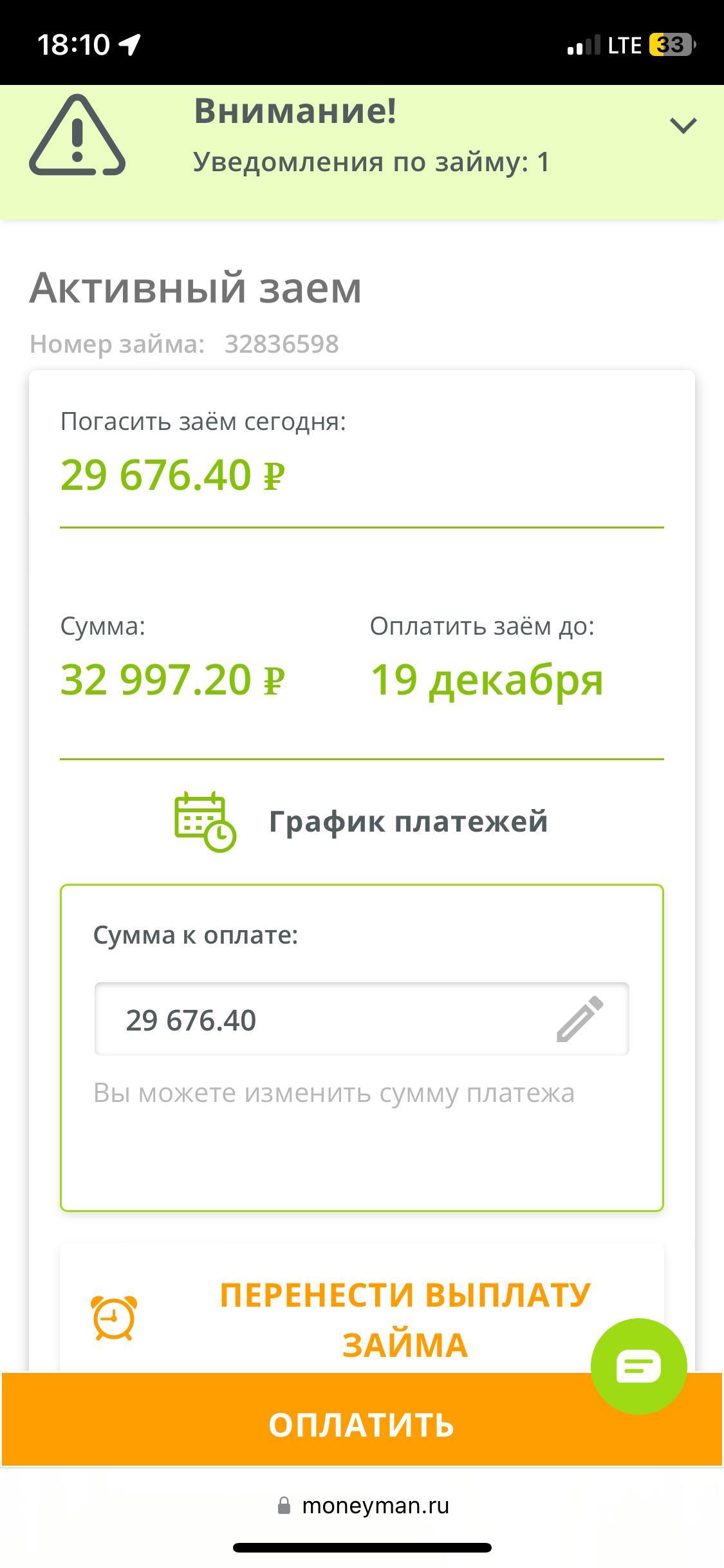This screenshot has height=1568, width=724.
Task: Click the warning triangle alert icon
Action: pos(79,136)
